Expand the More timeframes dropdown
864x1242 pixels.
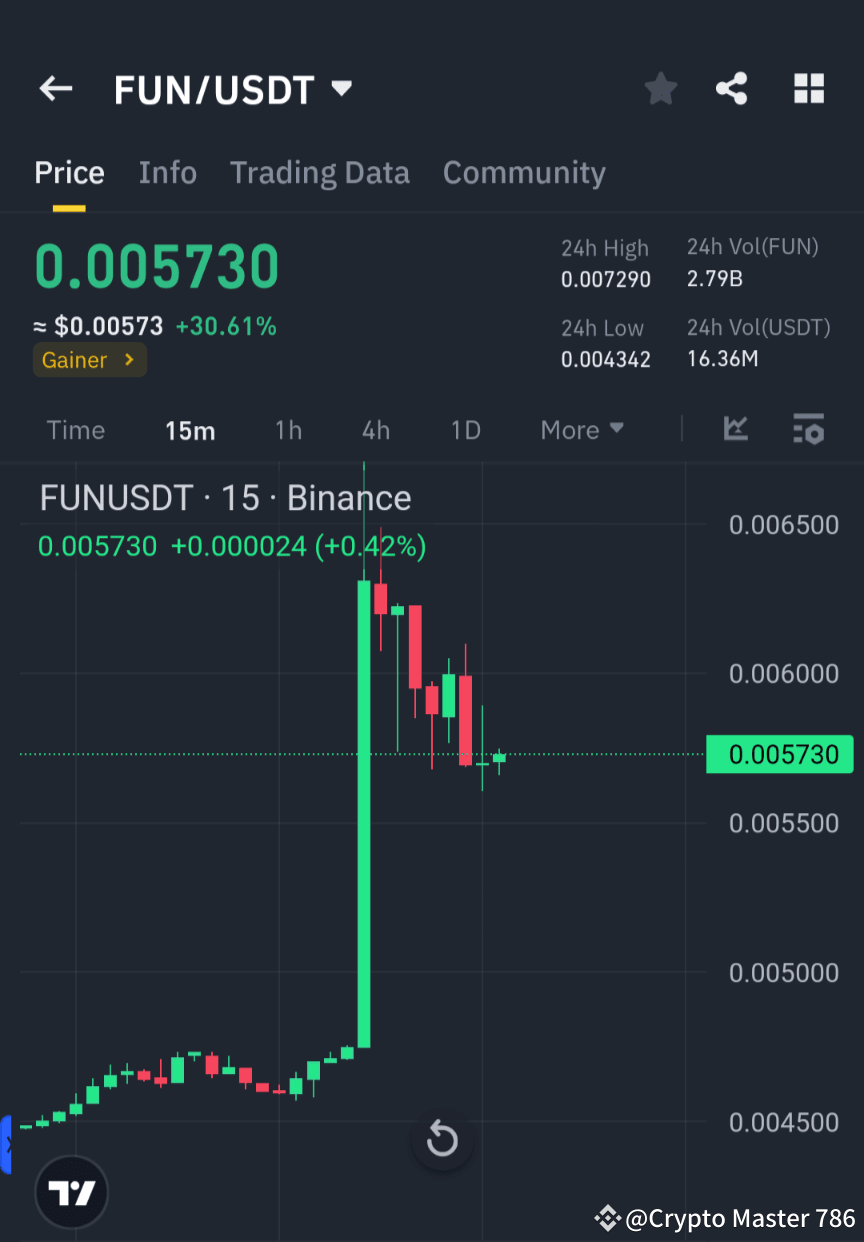581,429
